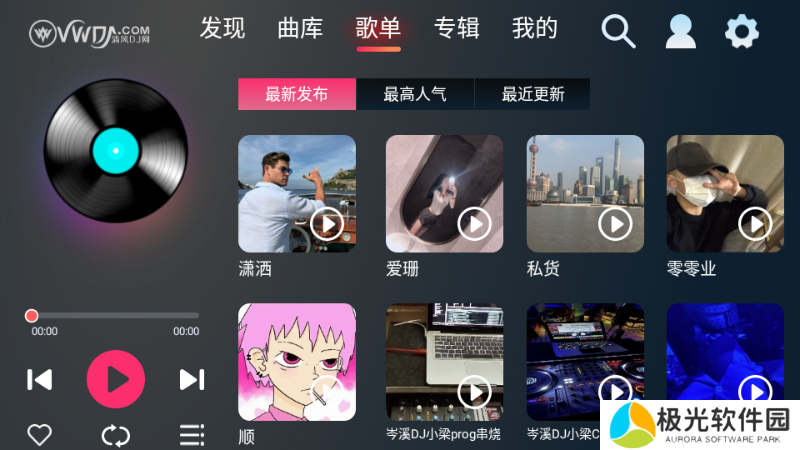Skip to the previous track
800x450 pixels.
40,379
